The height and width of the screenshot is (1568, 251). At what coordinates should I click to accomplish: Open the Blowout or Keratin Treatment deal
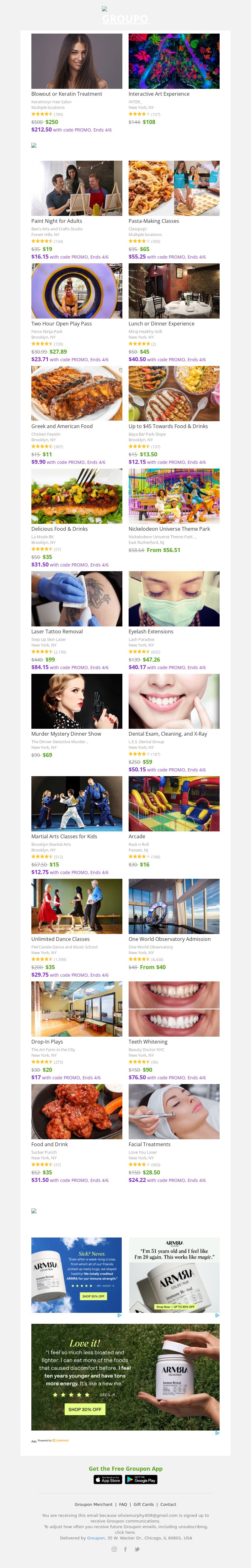coord(77,61)
